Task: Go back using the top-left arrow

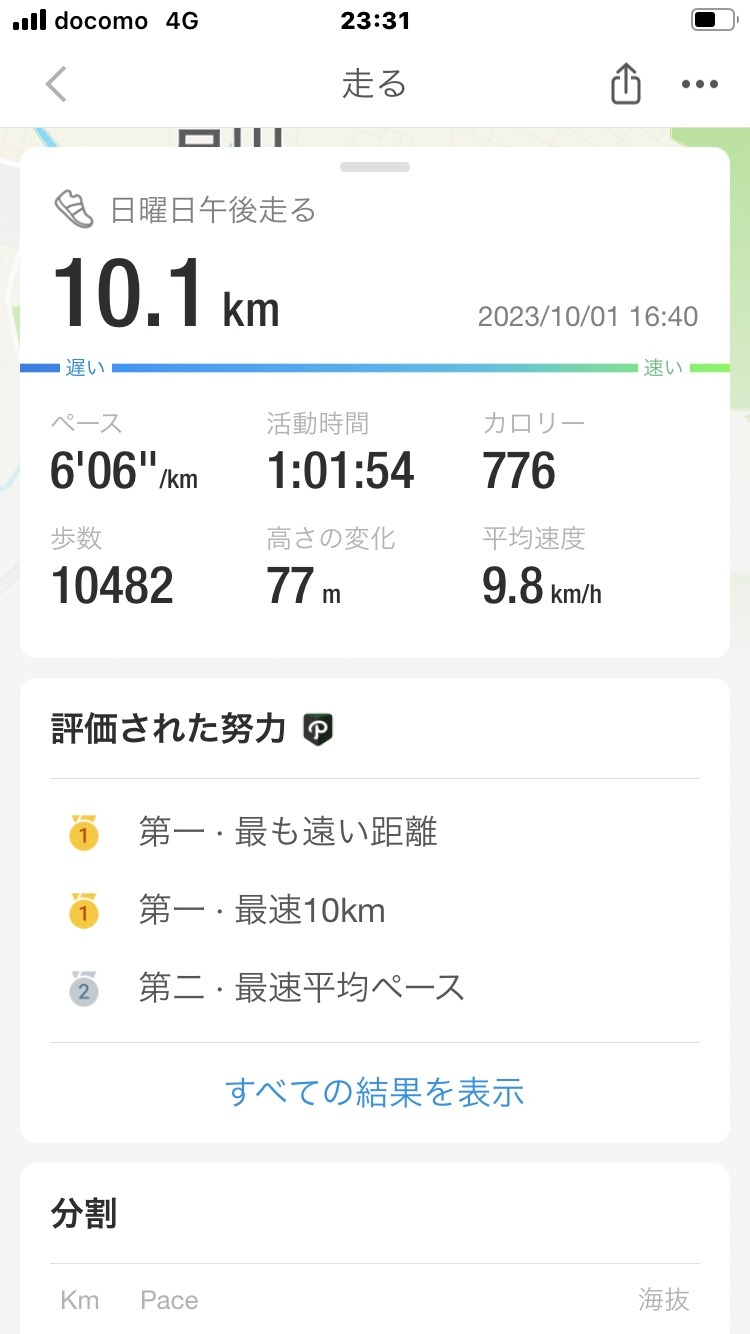Action: click(x=57, y=85)
